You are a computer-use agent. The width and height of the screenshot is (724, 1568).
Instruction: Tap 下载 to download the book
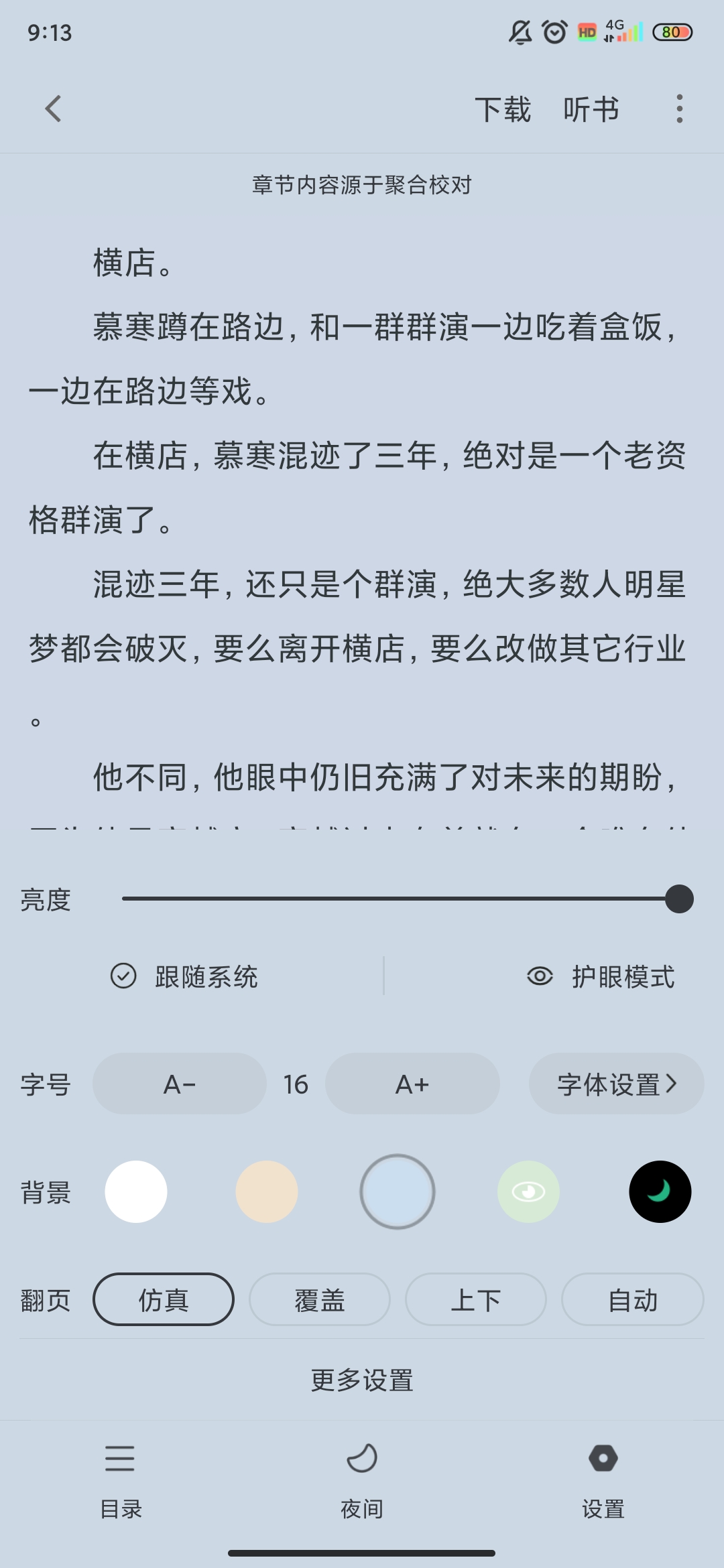click(x=503, y=109)
